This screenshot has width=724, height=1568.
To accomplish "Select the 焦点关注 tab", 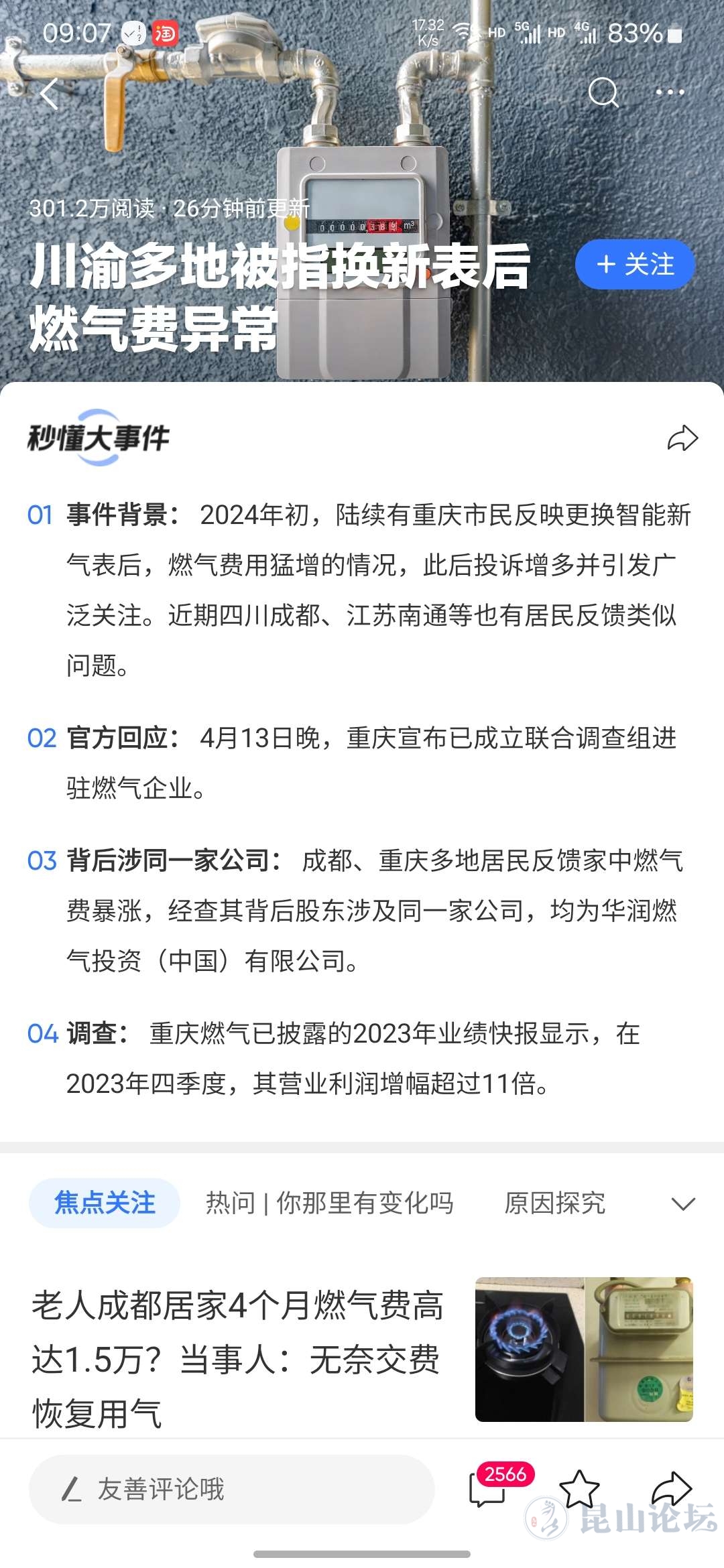I will [x=105, y=1203].
